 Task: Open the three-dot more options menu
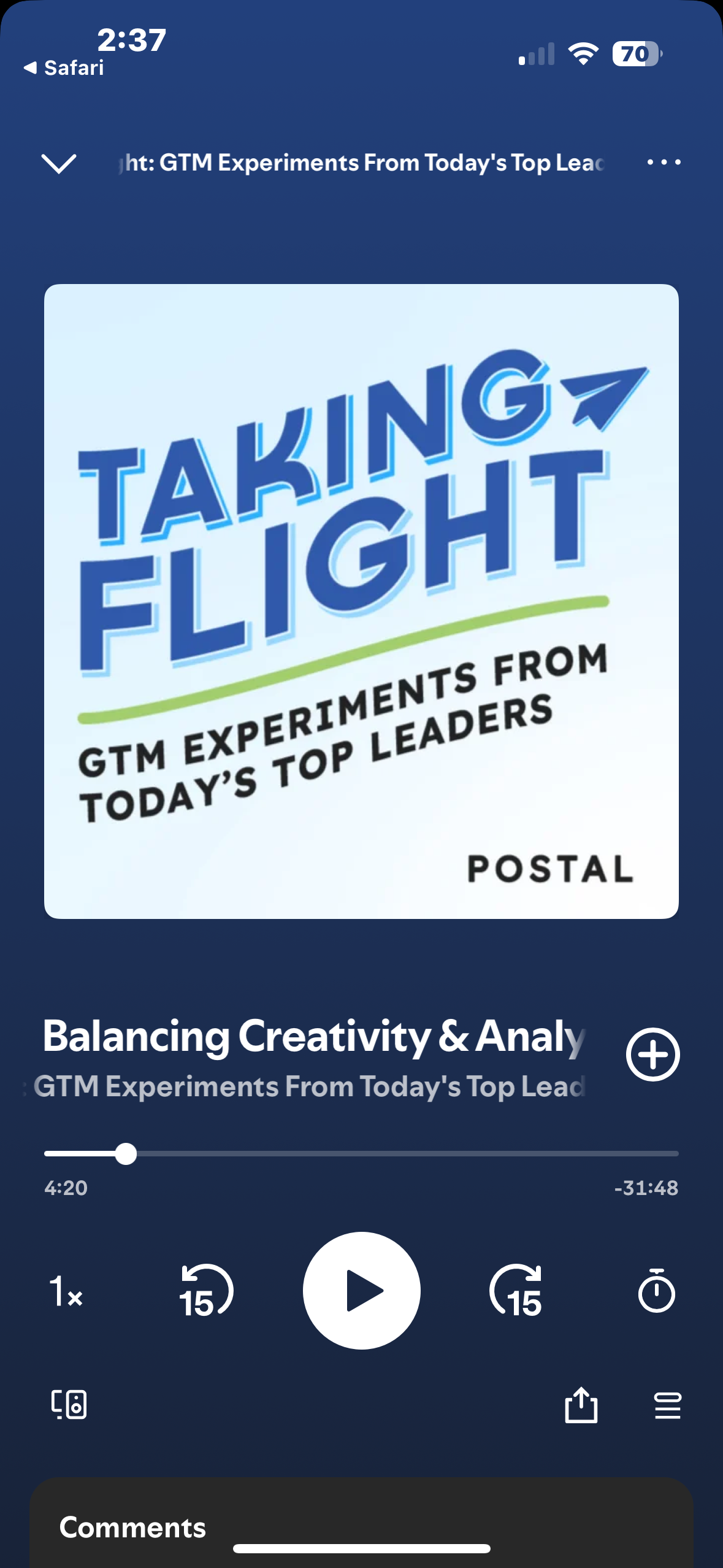coord(664,163)
